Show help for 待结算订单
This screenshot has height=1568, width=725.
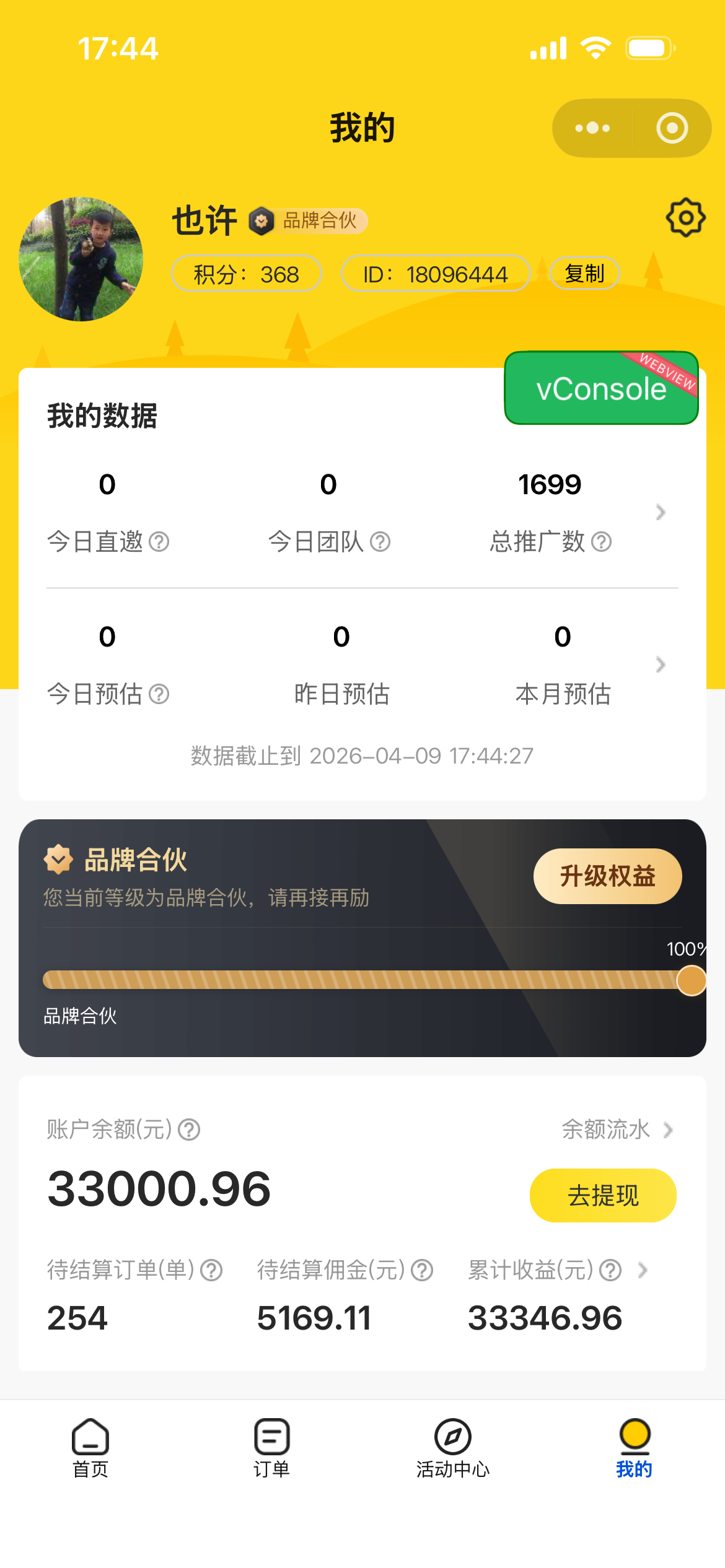click(212, 1271)
